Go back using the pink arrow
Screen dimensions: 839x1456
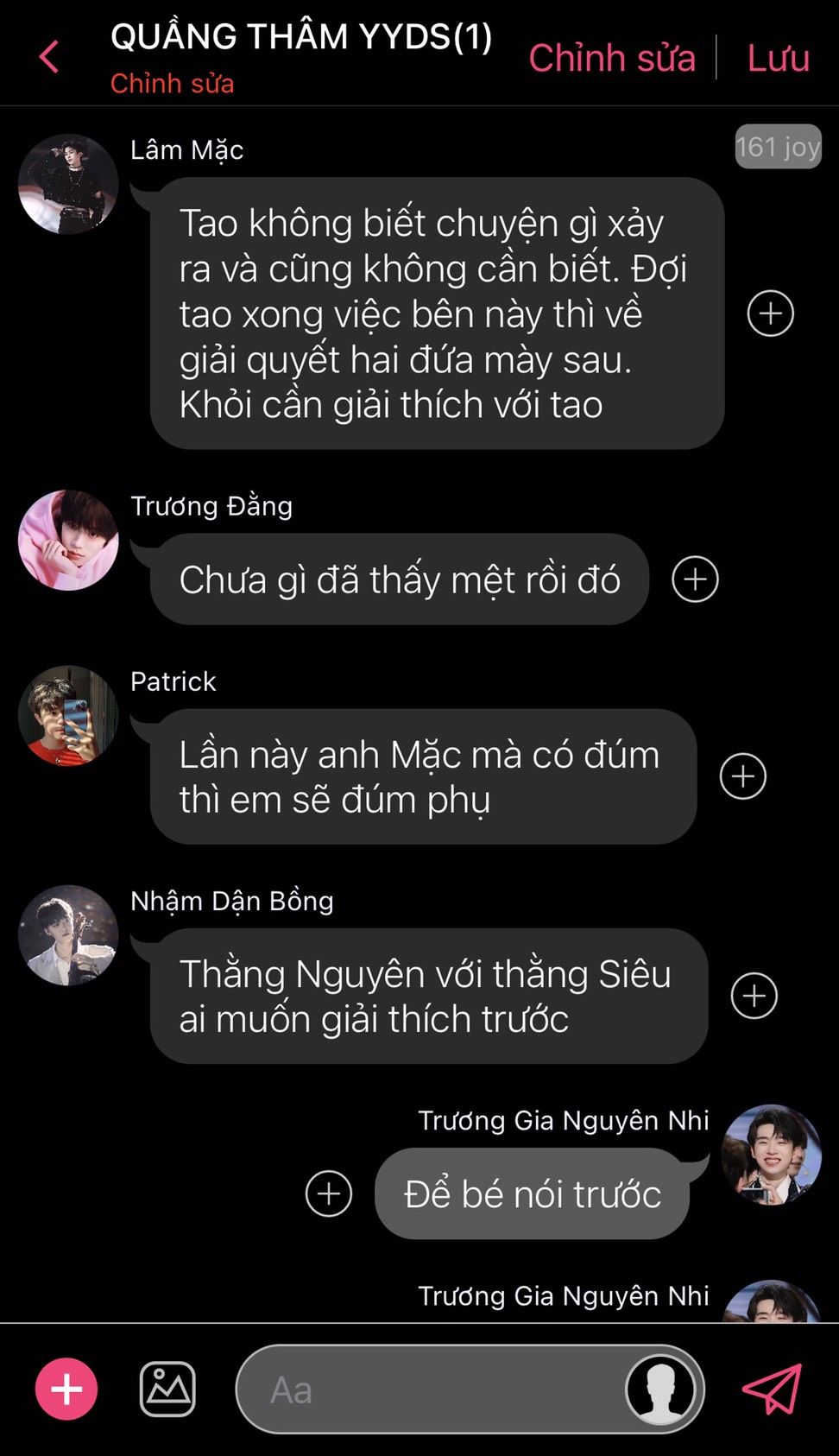(x=49, y=58)
